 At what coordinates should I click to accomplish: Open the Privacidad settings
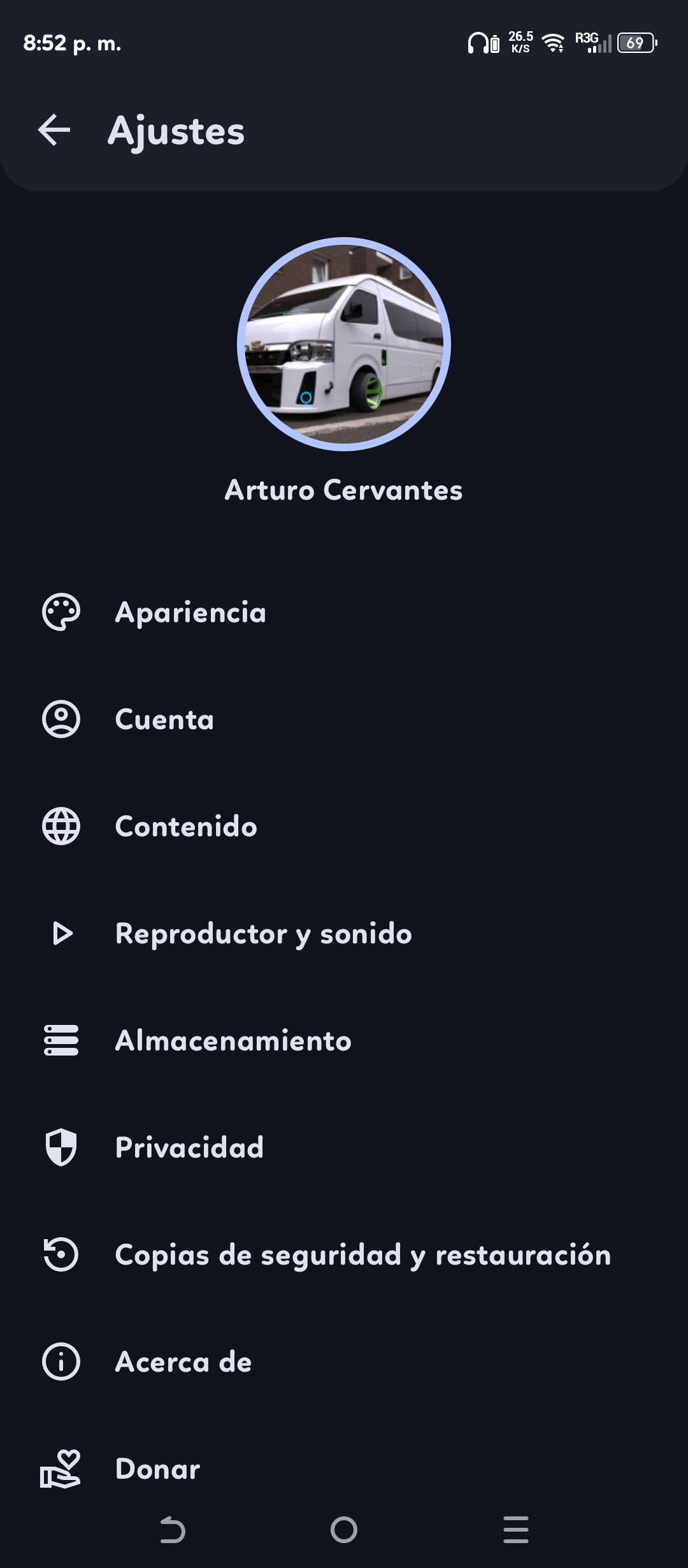189,1148
